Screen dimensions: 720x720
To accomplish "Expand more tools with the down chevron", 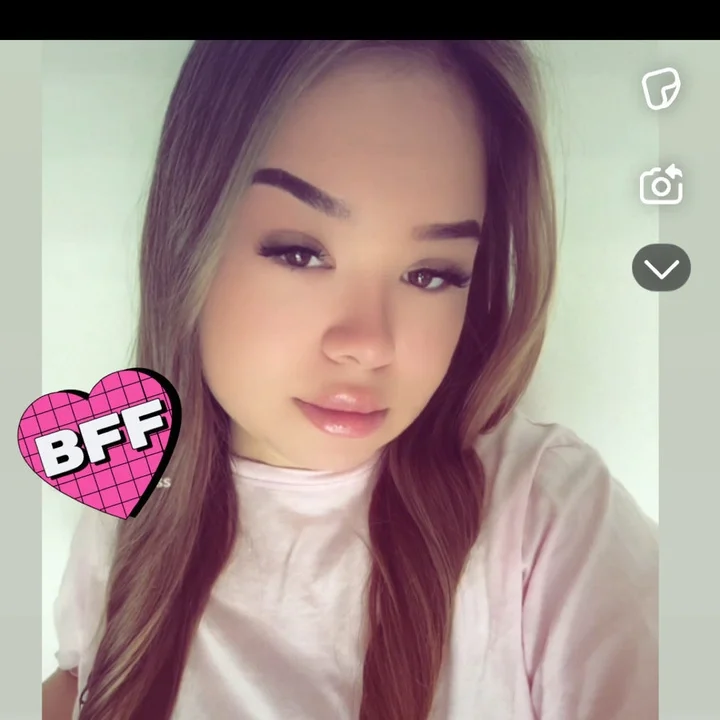I will point(661,268).
